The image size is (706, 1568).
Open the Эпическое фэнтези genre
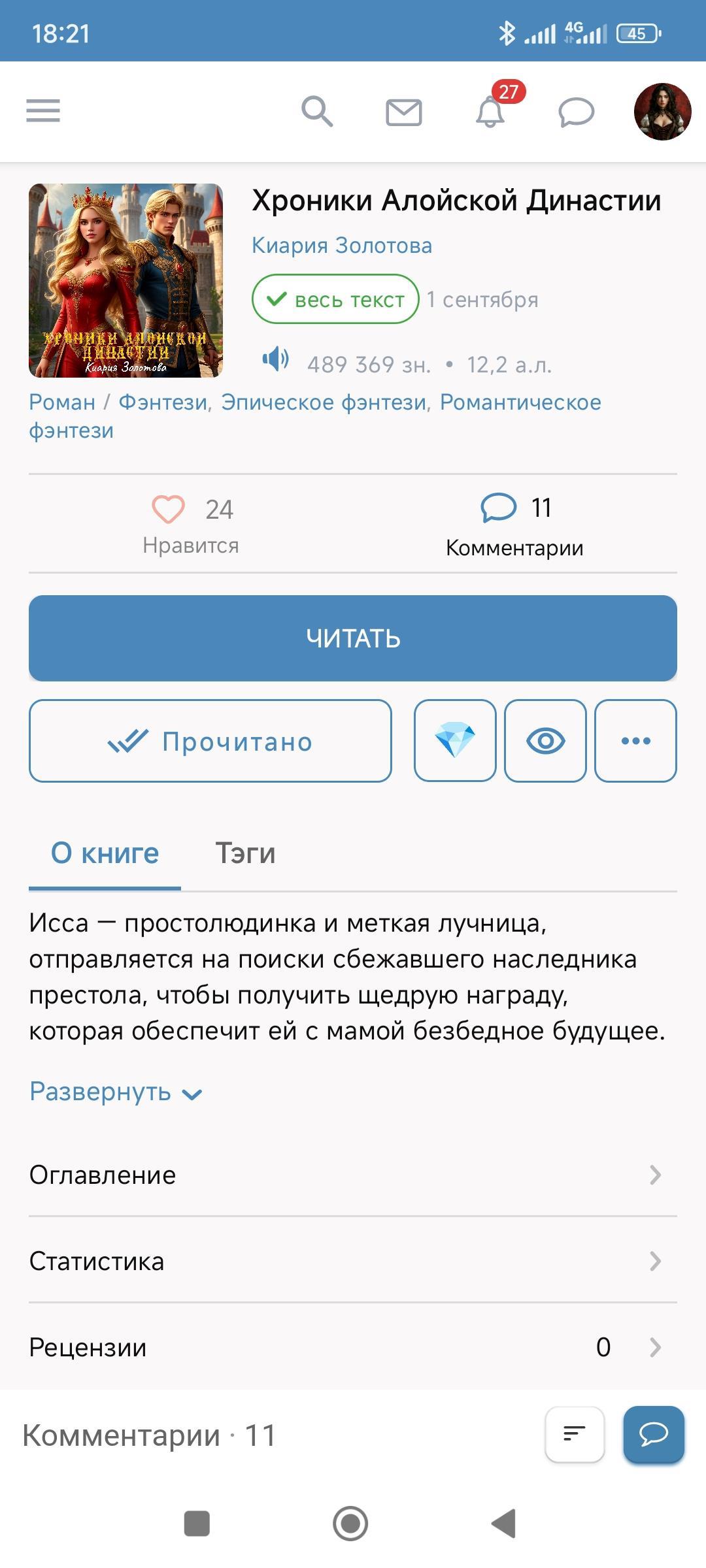pos(324,402)
